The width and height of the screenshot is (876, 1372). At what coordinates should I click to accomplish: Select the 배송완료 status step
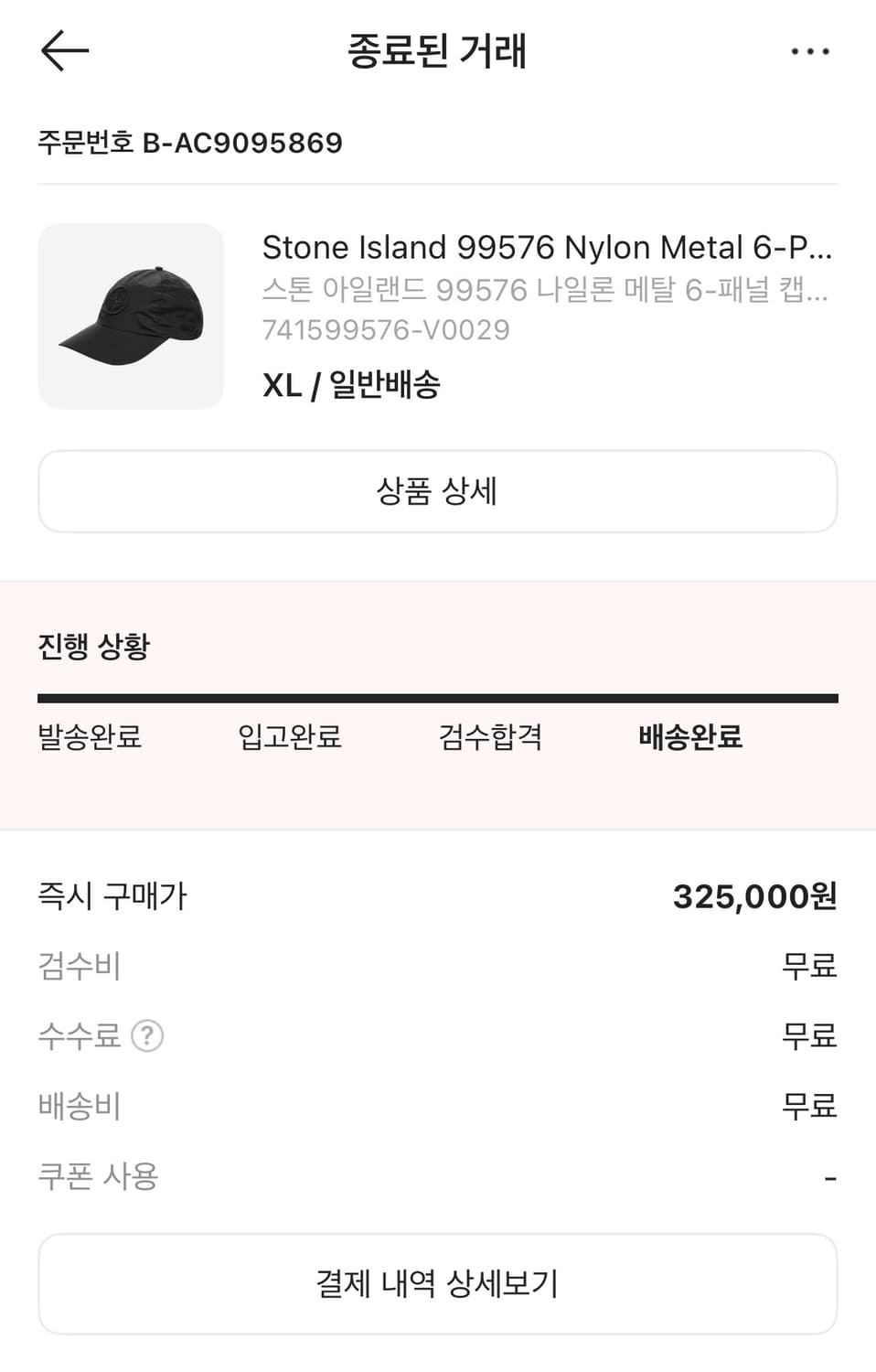[691, 737]
